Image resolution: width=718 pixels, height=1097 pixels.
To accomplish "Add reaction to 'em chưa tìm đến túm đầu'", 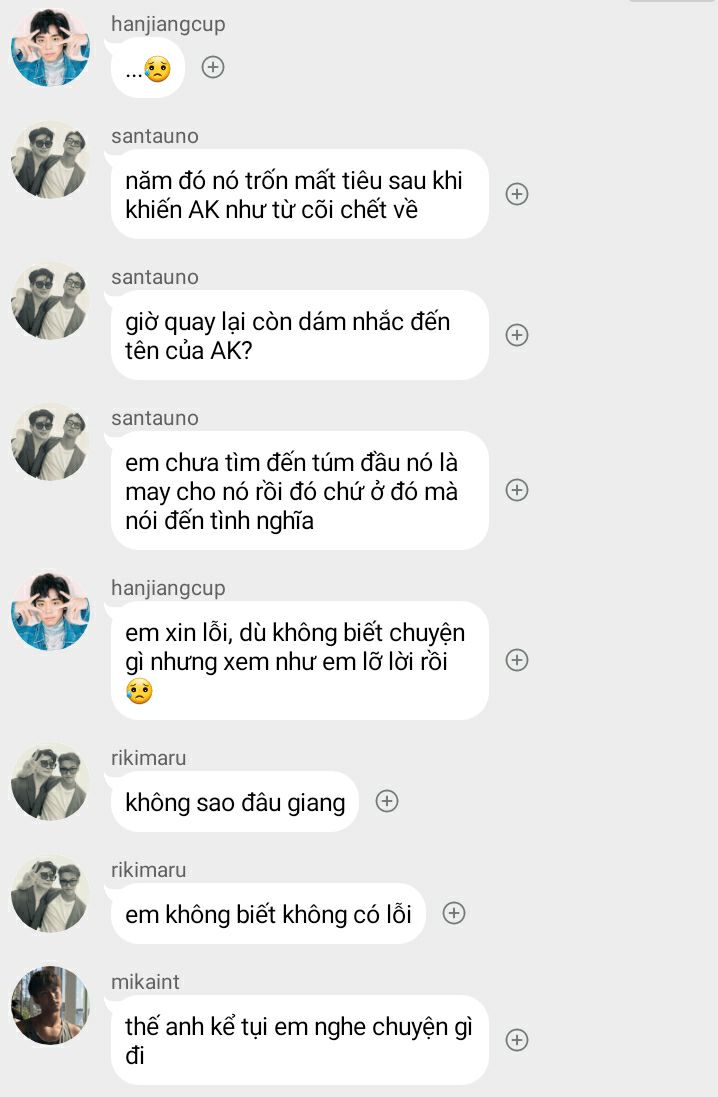I will point(516,490).
